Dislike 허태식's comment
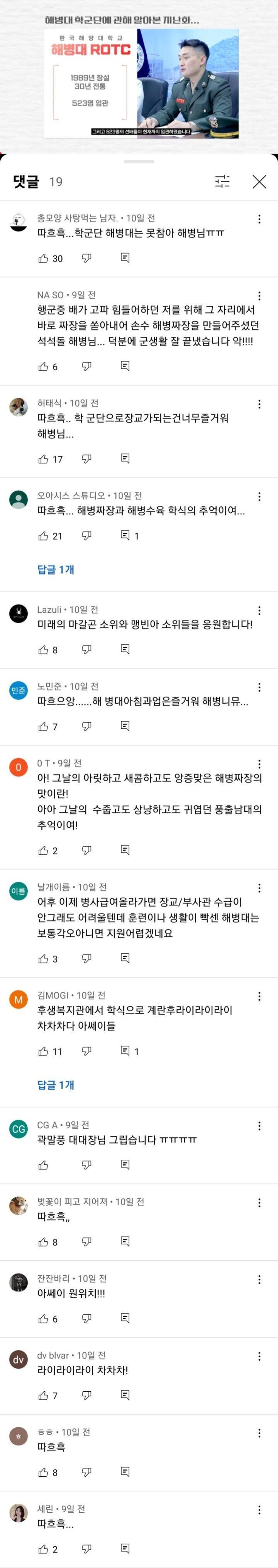This screenshot has width=278, height=1568. tap(86, 459)
